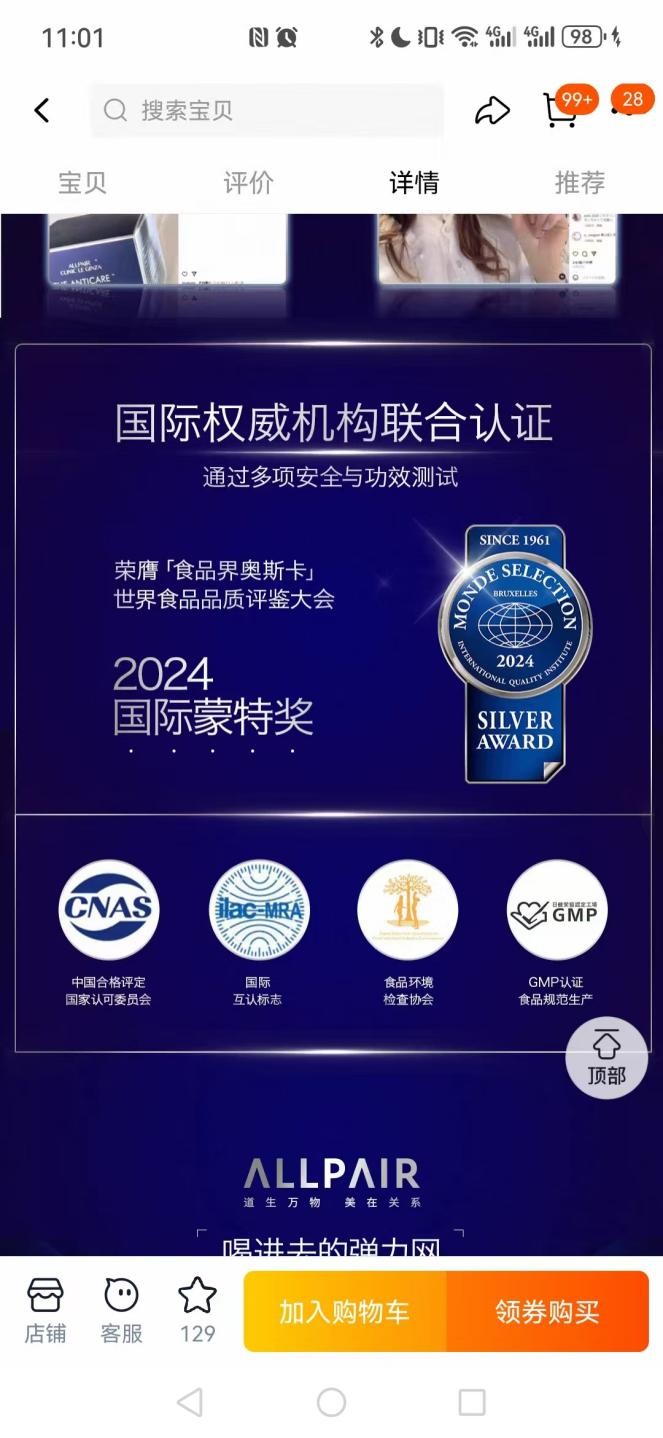Favorite this item with the star
This screenshot has height=1438, width=663.
pyautogui.click(x=197, y=1310)
